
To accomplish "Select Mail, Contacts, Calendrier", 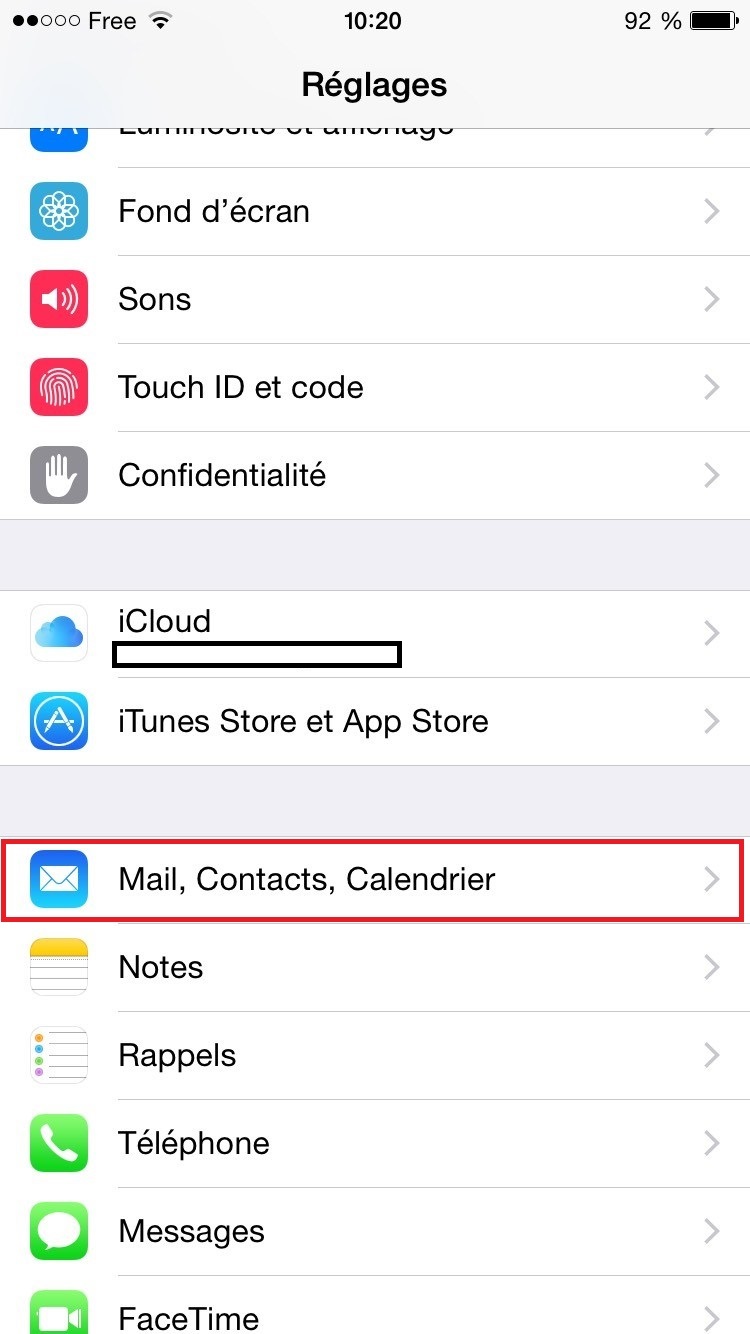I will pyautogui.click(x=374, y=879).
